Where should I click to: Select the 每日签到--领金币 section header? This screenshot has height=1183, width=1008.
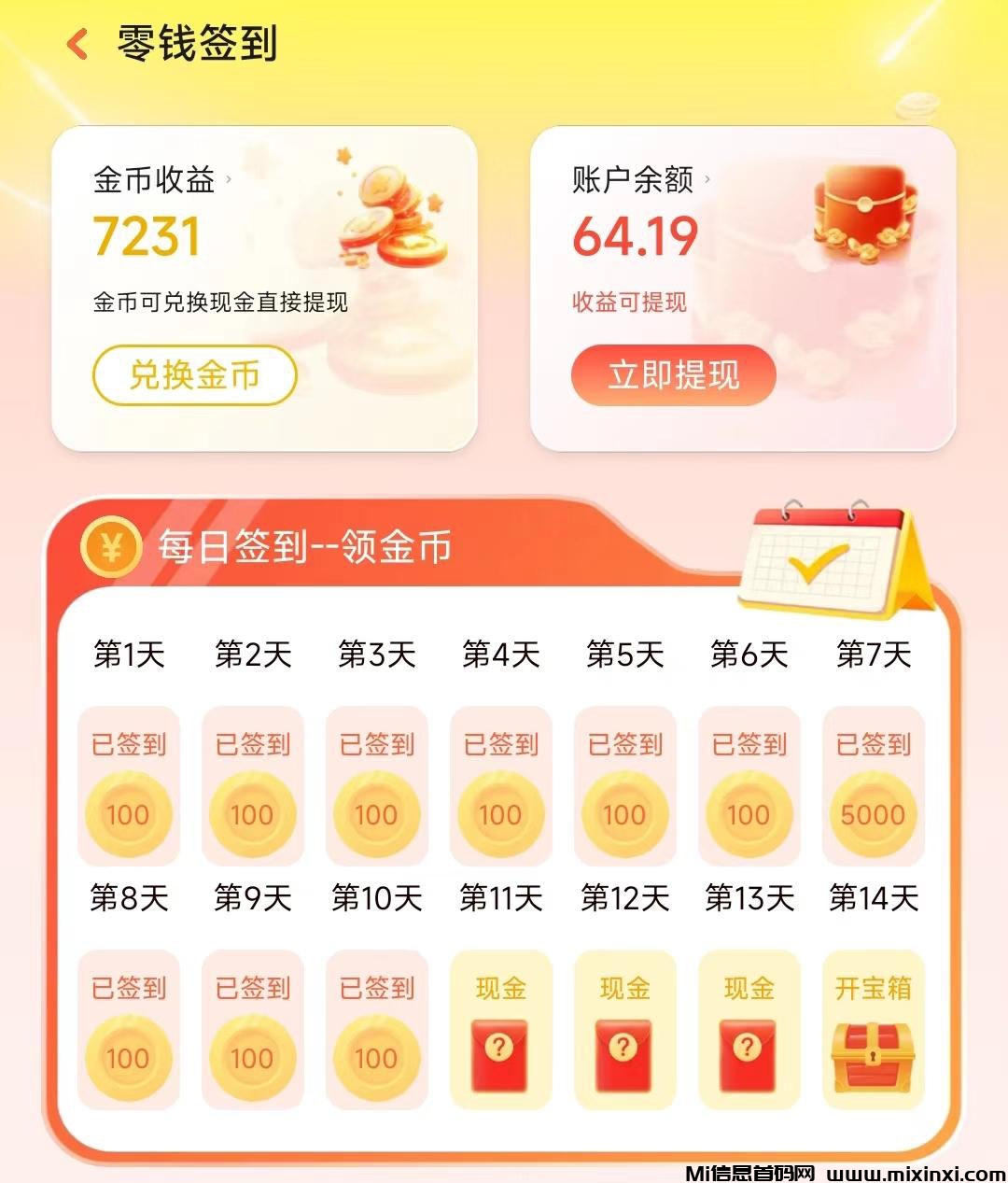[303, 548]
